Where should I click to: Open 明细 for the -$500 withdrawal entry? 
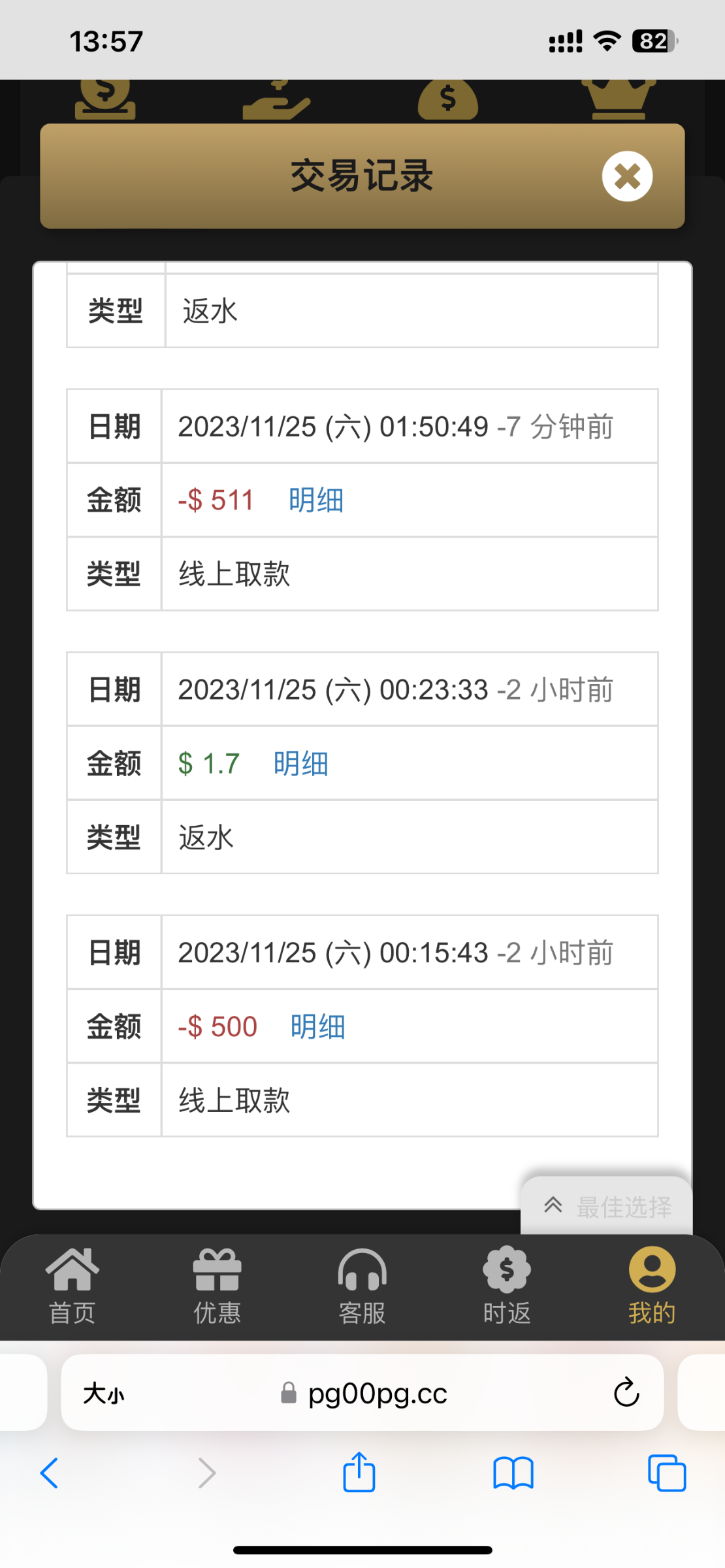click(x=317, y=1026)
